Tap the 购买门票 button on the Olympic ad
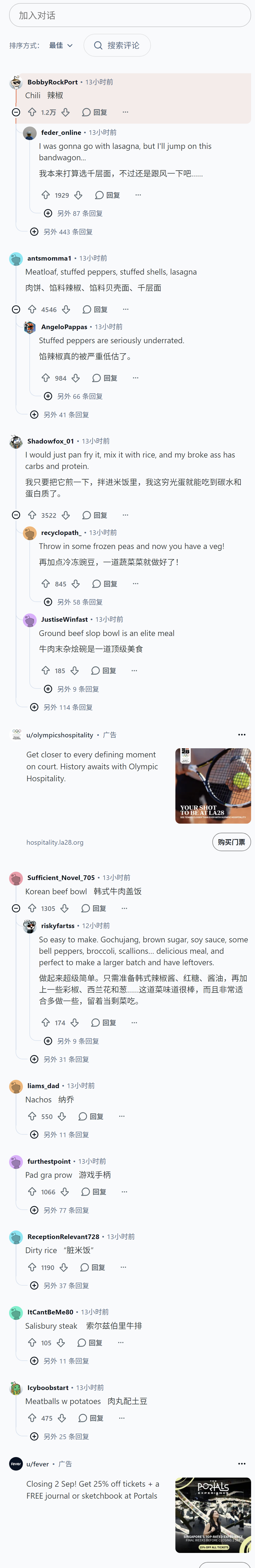 click(x=231, y=842)
